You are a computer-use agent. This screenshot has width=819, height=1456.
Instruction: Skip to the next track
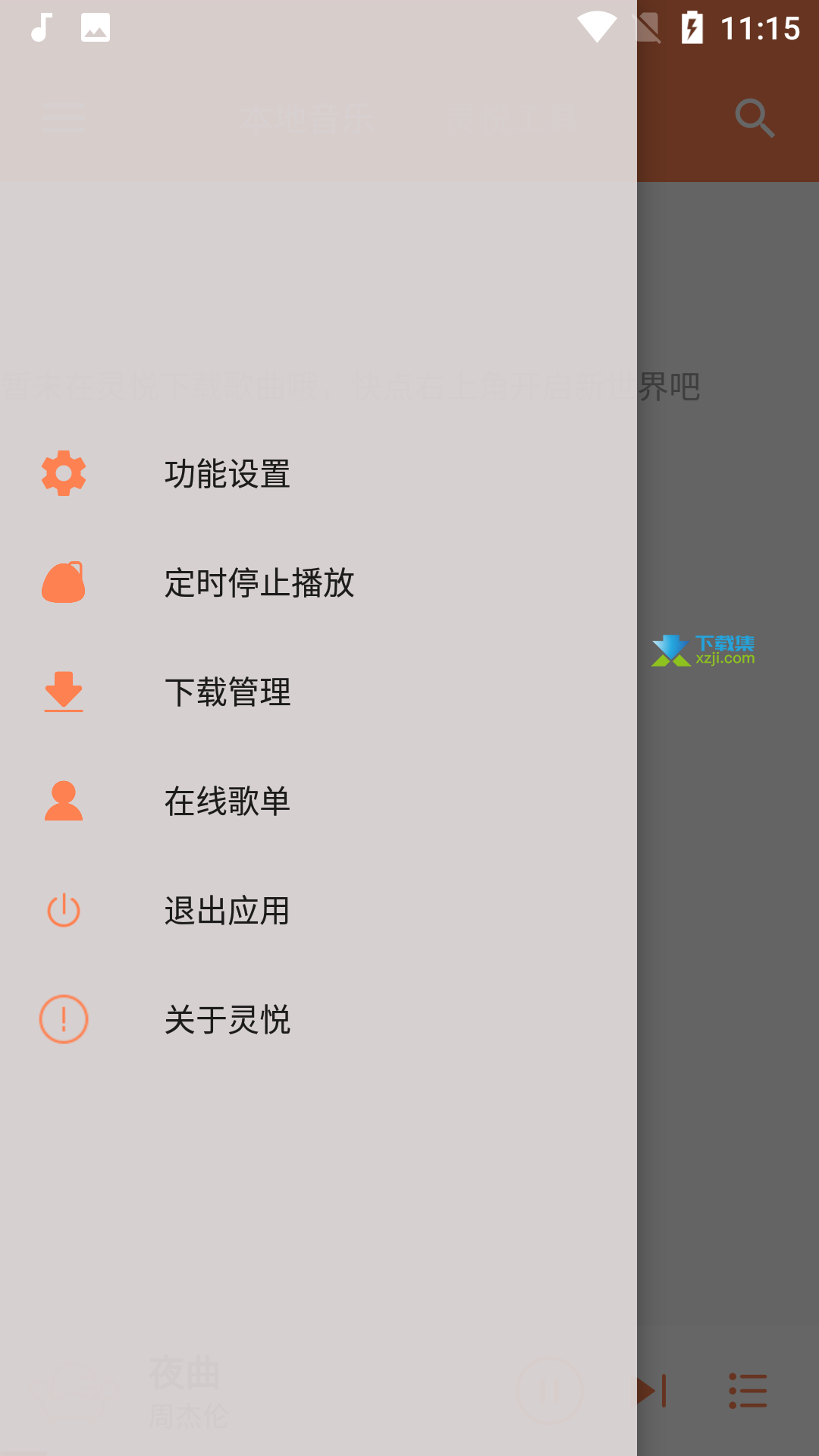point(651,1391)
